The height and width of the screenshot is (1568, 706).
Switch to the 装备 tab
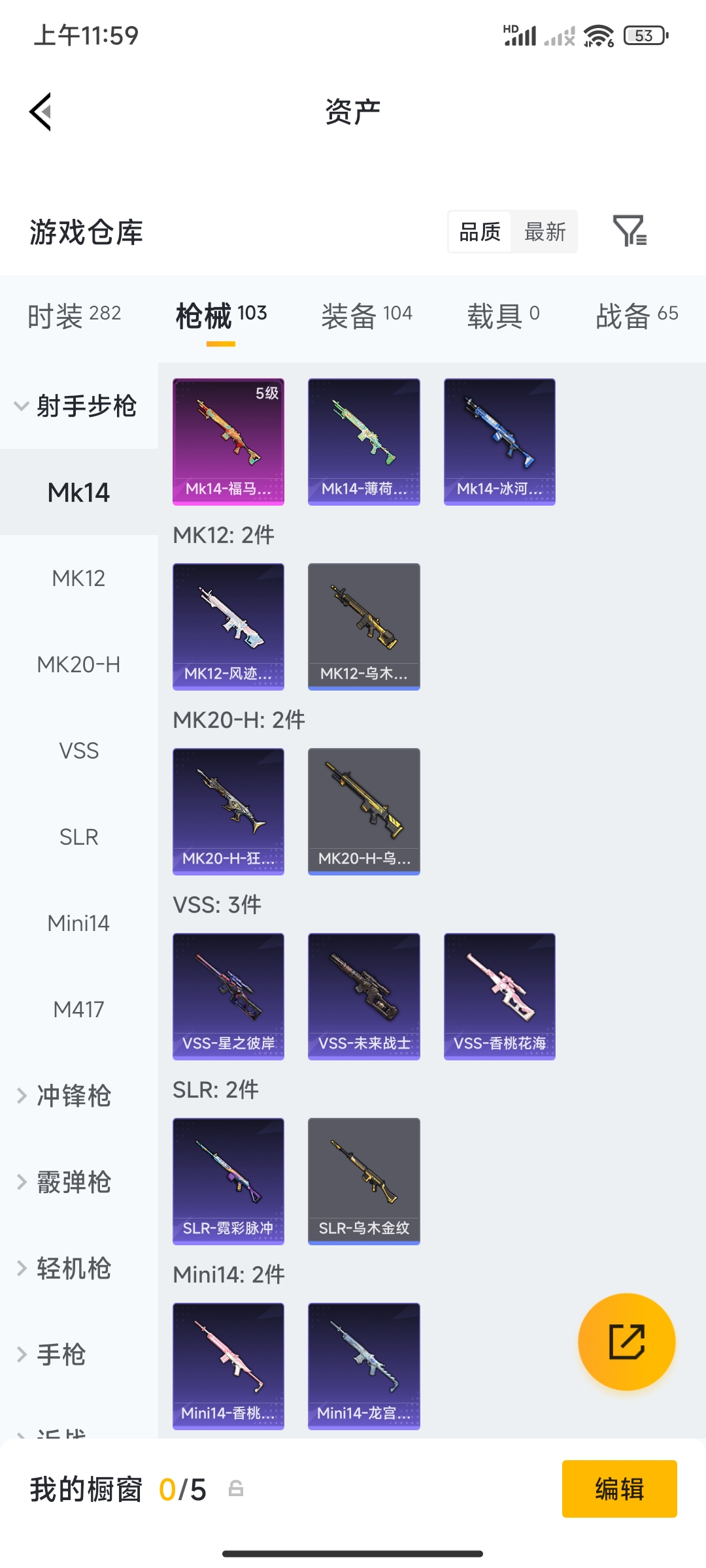(x=366, y=316)
